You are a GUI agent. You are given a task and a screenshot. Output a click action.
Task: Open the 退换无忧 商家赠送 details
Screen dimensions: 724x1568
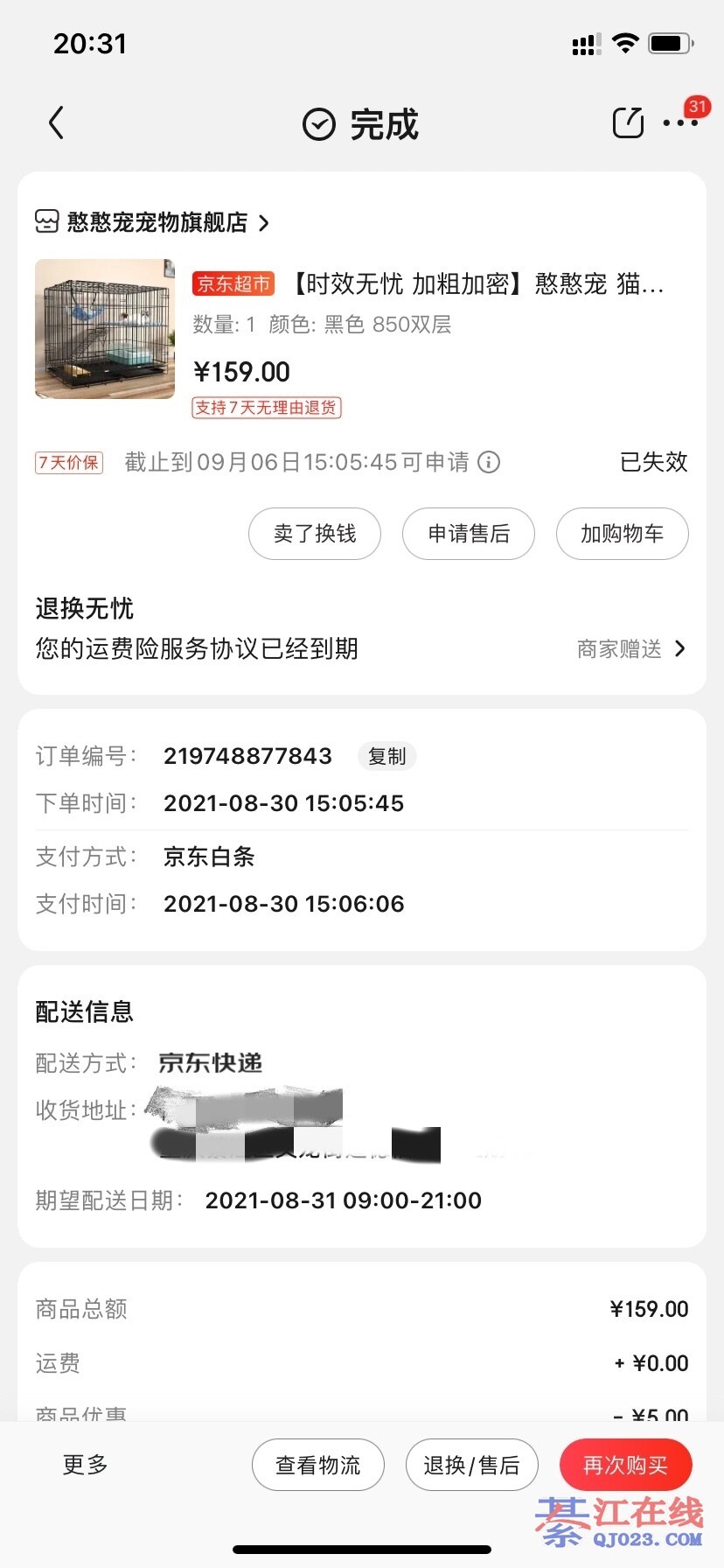click(x=630, y=649)
